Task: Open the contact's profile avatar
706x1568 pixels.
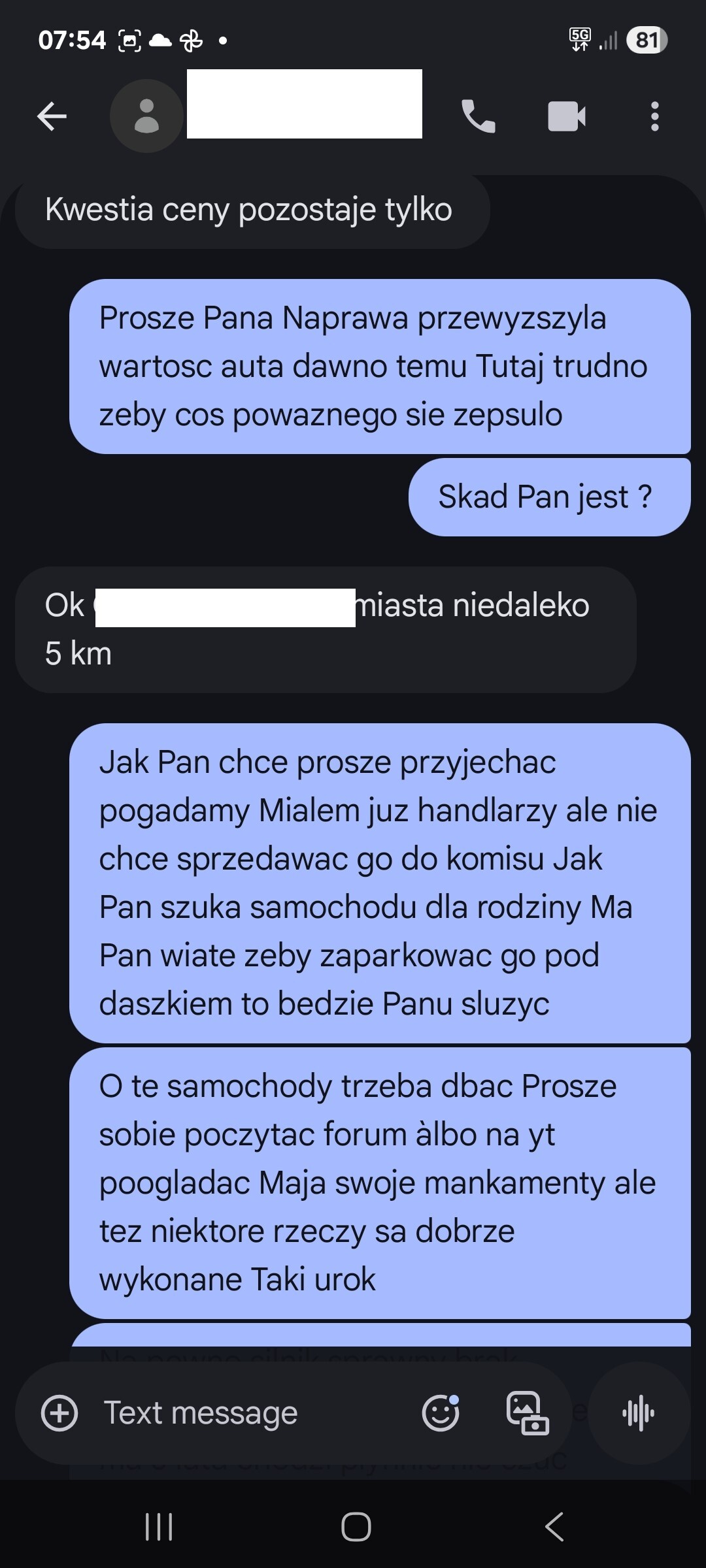Action: coord(146,116)
